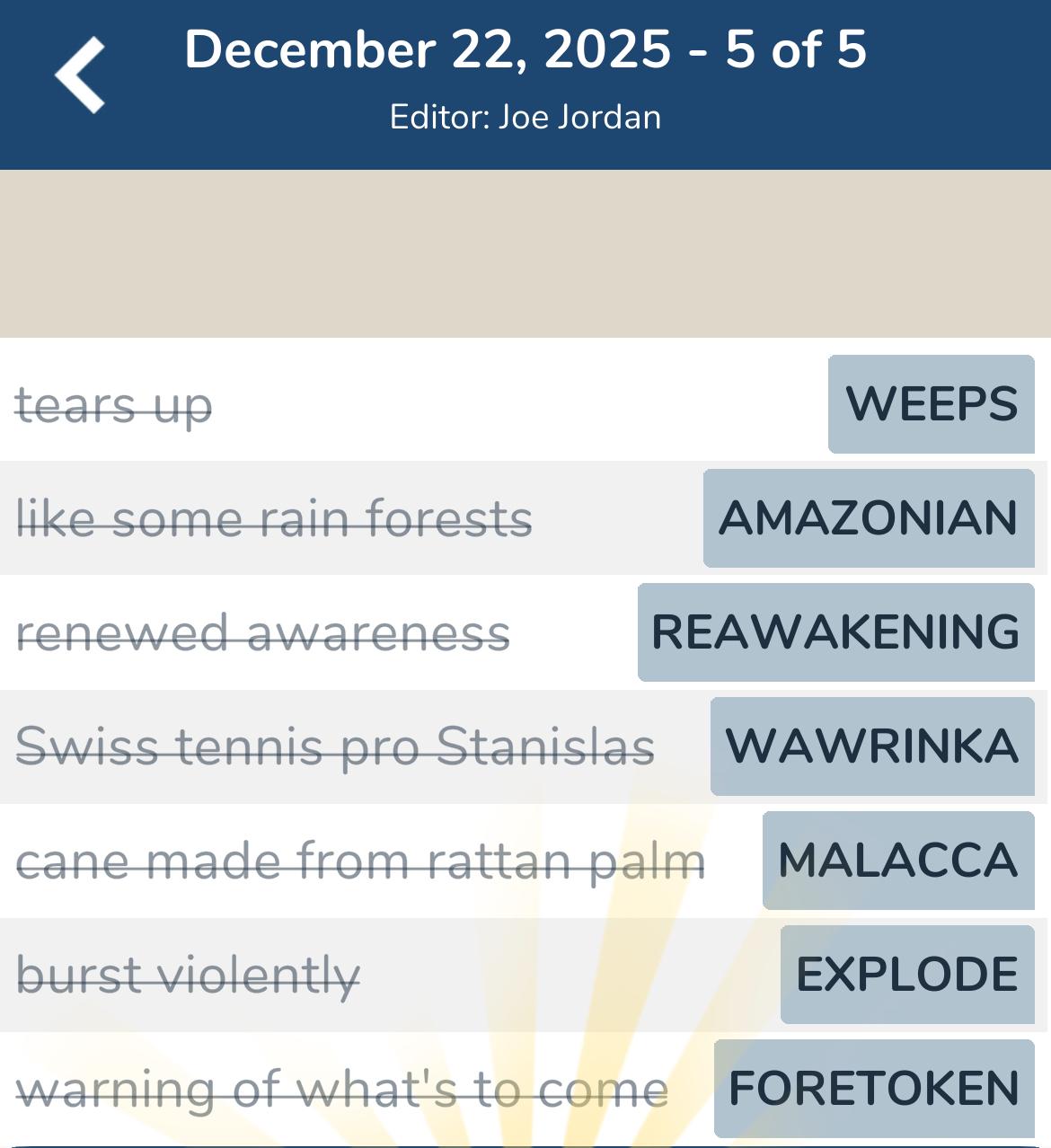Screen dimensions: 1051x1148
Task: Select the MALACCA answer tile
Action: pyautogui.click(x=897, y=860)
